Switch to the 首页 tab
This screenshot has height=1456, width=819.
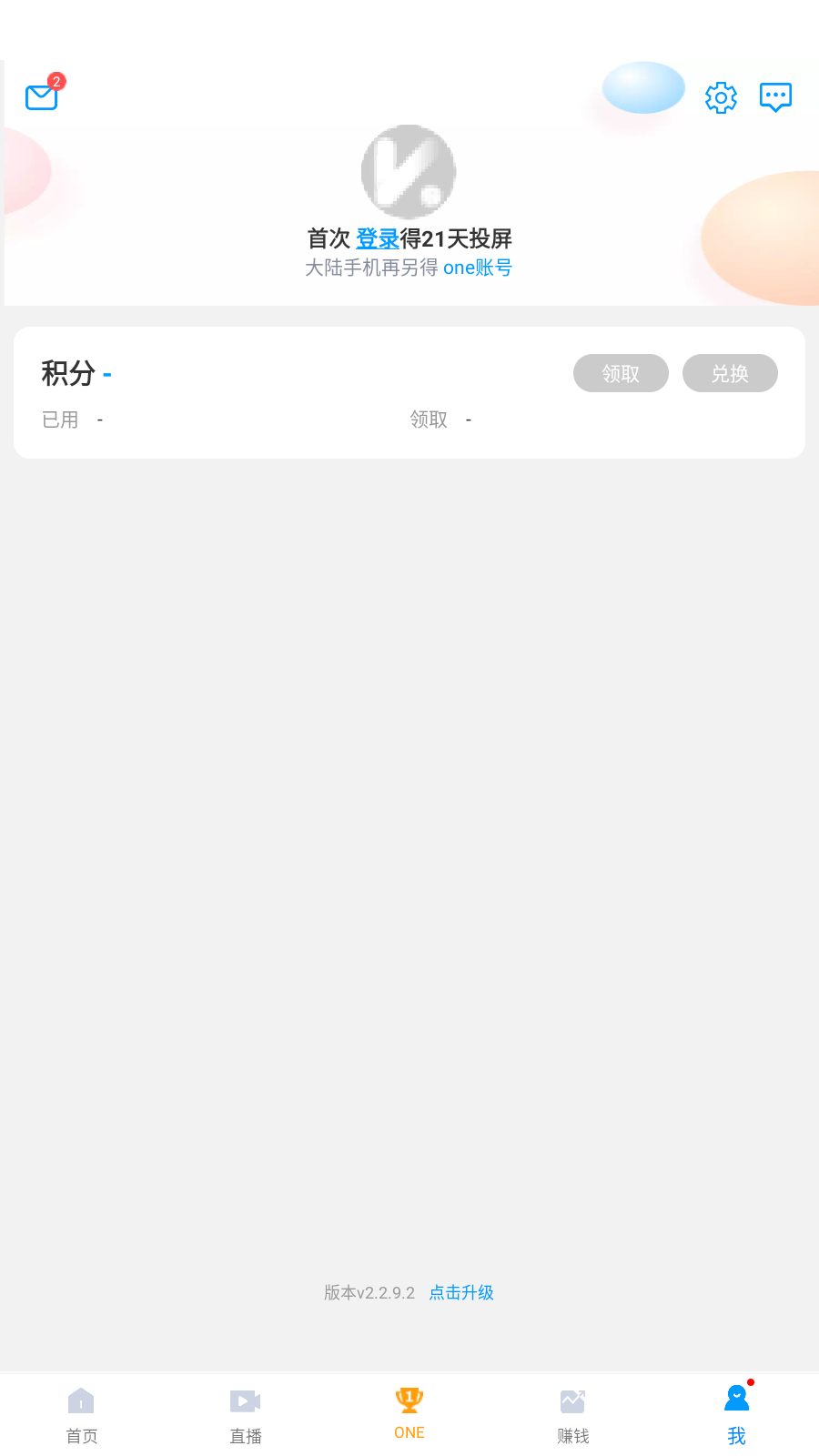tap(82, 1415)
